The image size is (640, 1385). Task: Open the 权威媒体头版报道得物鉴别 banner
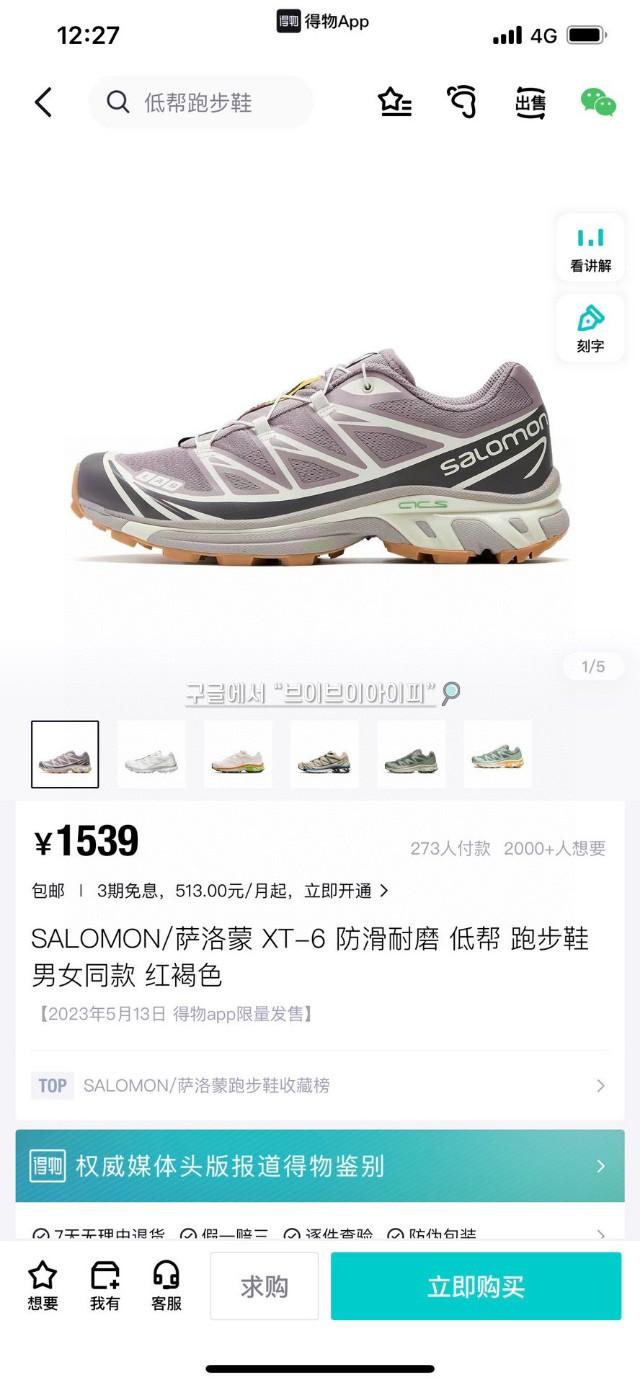[x=320, y=1166]
